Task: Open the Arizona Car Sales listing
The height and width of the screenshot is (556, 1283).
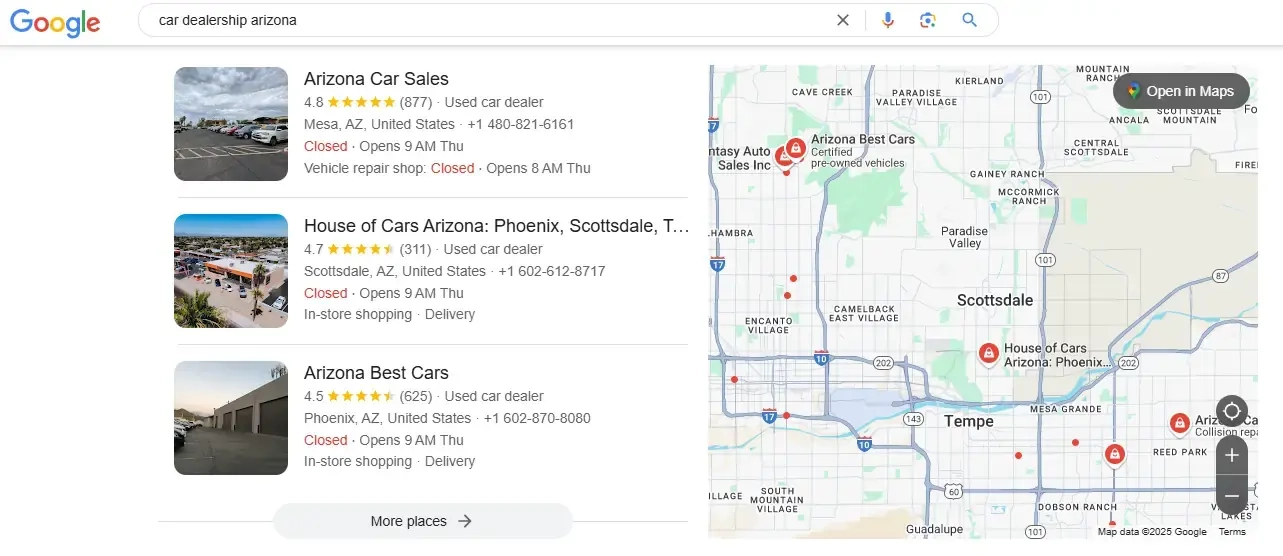Action: 376,79
